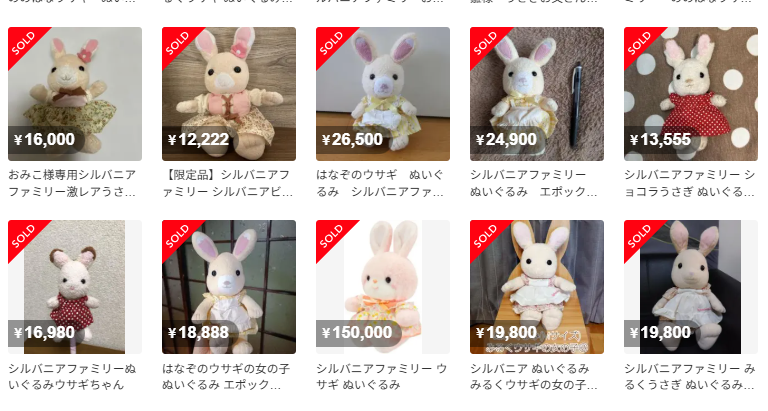768x411 pixels.
Task: Open the sold rabbit listing priced ¥16,000
Action: pyautogui.click(x=75, y=94)
